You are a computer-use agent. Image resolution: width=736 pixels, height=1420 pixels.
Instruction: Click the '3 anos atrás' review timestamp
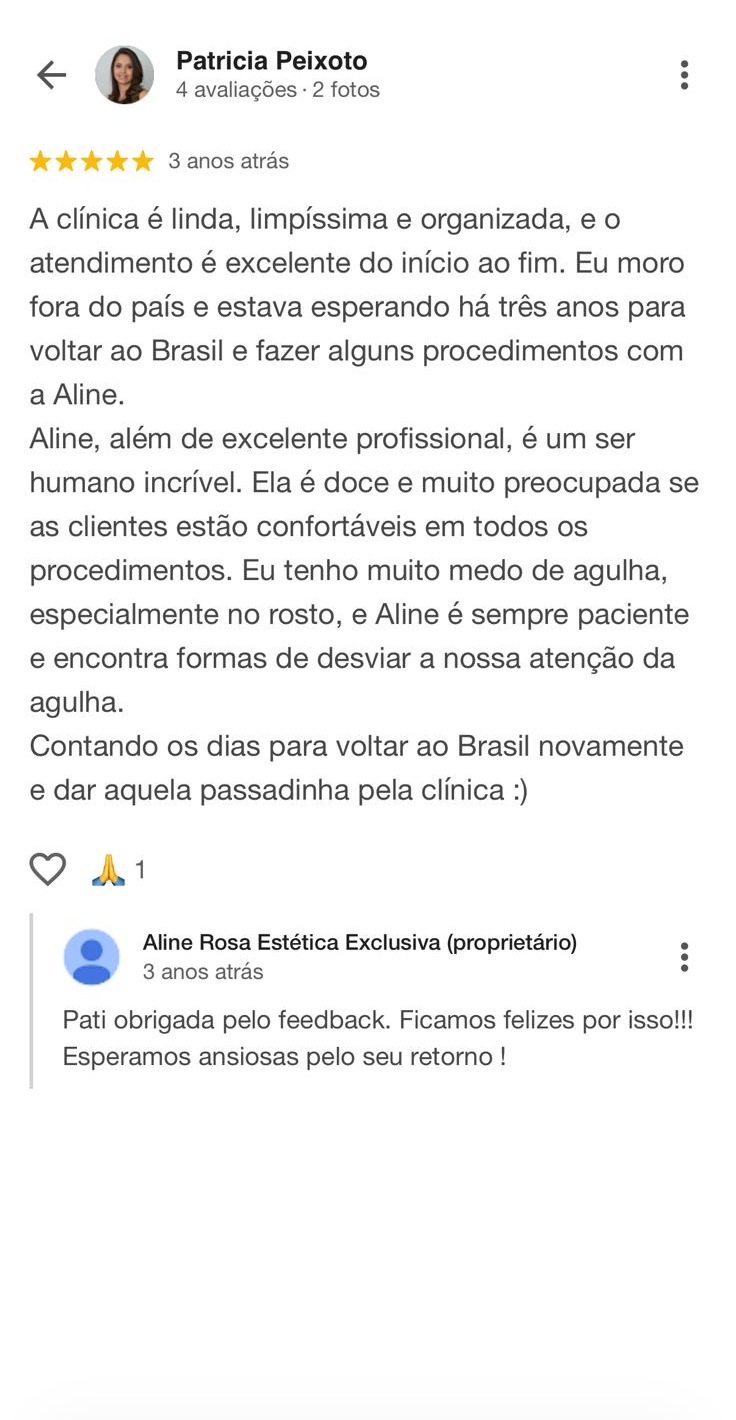pyautogui.click(x=230, y=160)
